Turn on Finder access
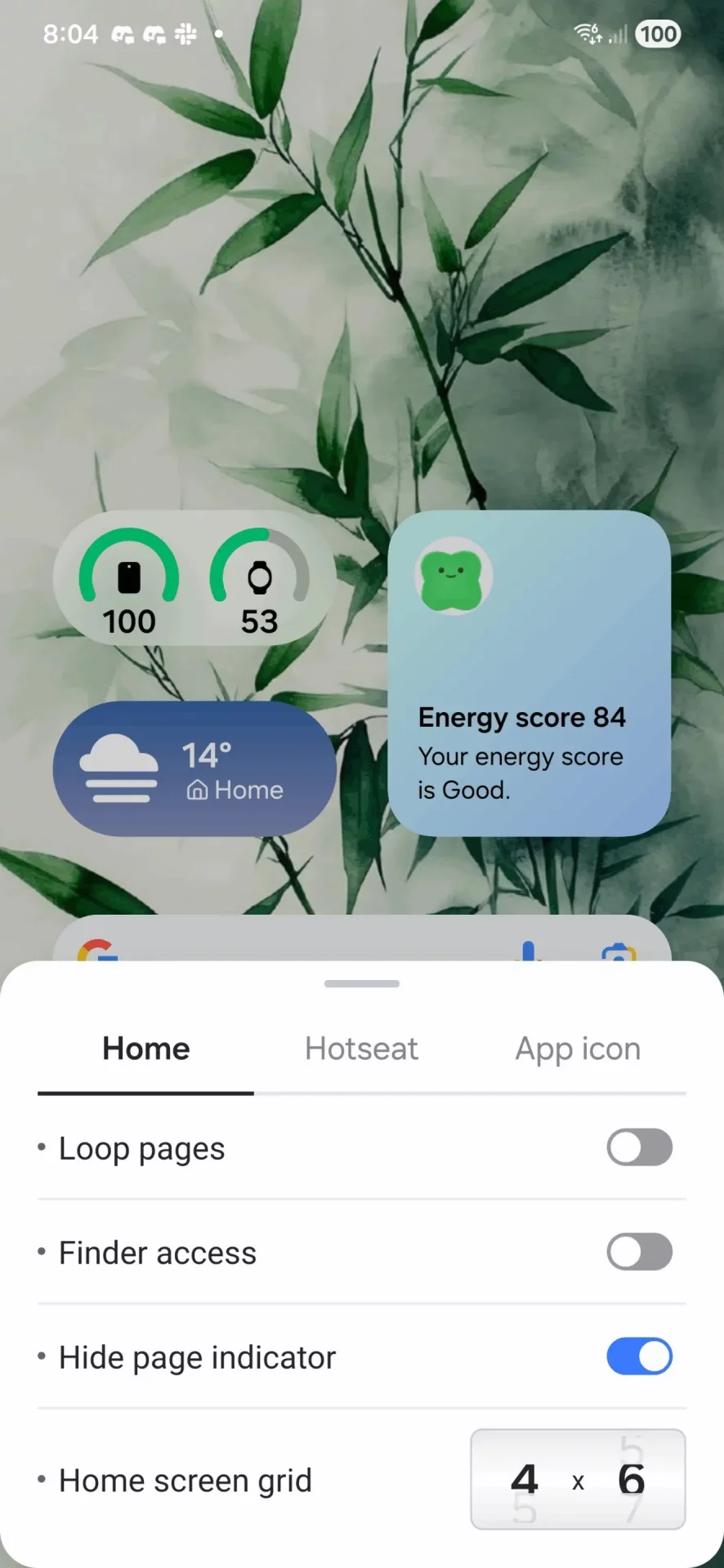Viewport: 724px width, 1568px height. pyautogui.click(x=639, y=1252)
